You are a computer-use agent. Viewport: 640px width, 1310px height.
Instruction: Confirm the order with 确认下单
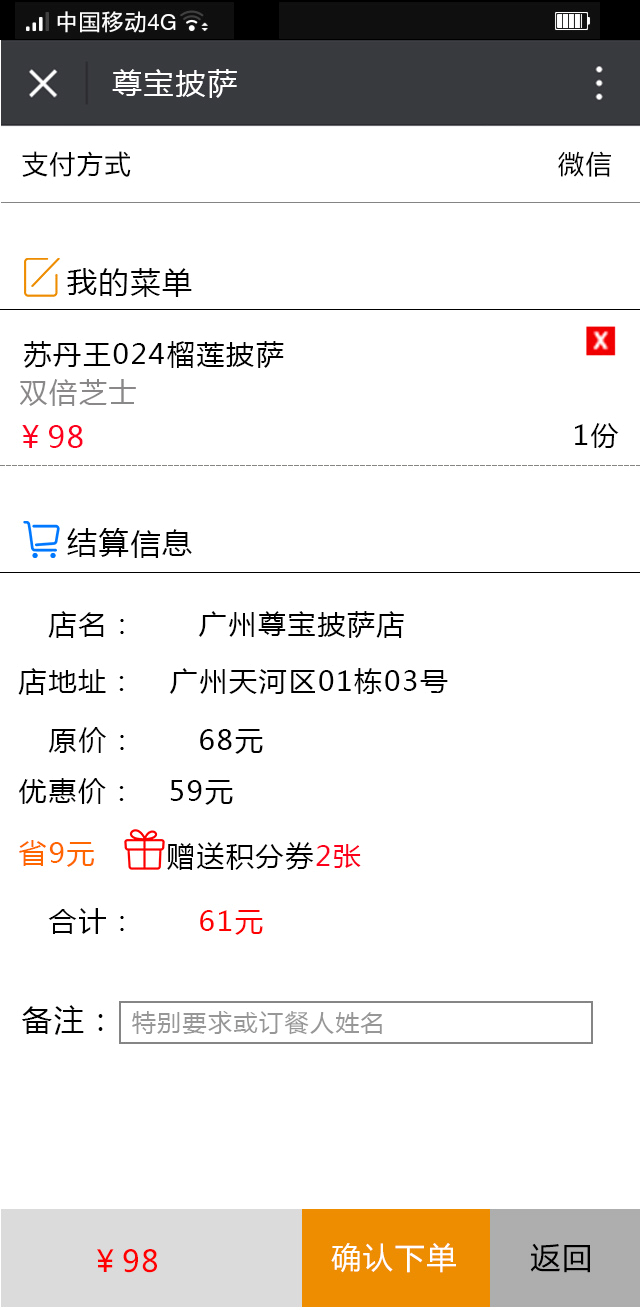click(395, 1258)
